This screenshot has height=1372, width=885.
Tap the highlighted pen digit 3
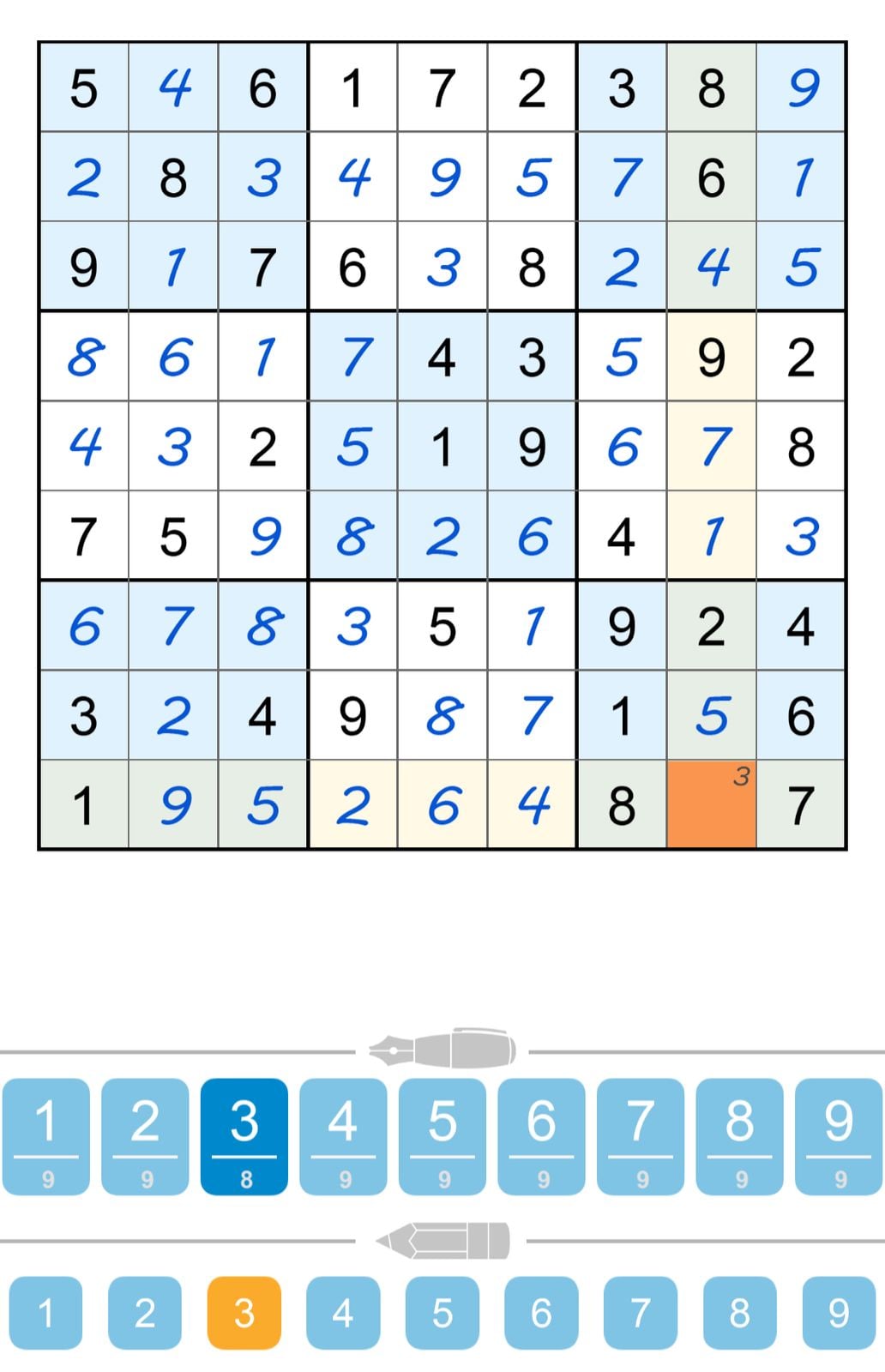coord(244,1136)
